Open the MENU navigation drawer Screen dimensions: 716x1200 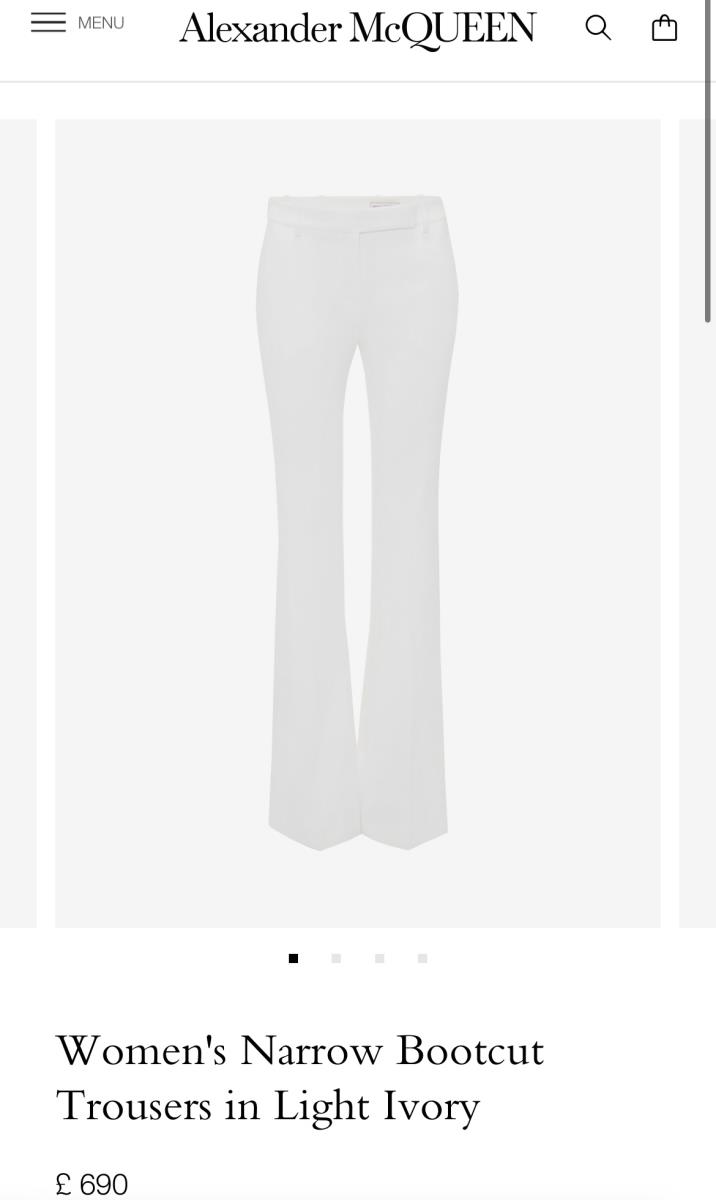pyautogui.click(x=77, y=23)
